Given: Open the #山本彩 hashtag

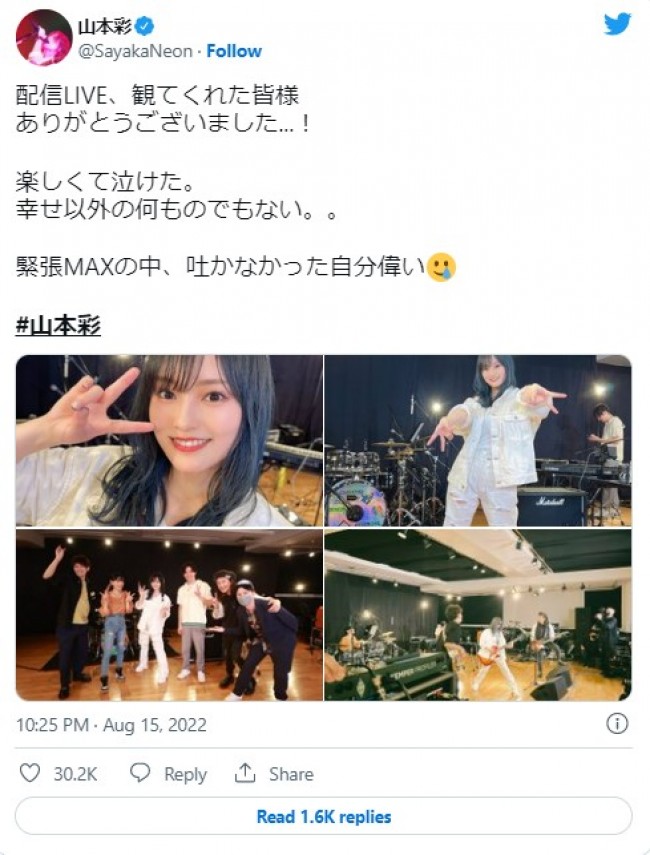Looking at the screenshot, I should 58,326.
